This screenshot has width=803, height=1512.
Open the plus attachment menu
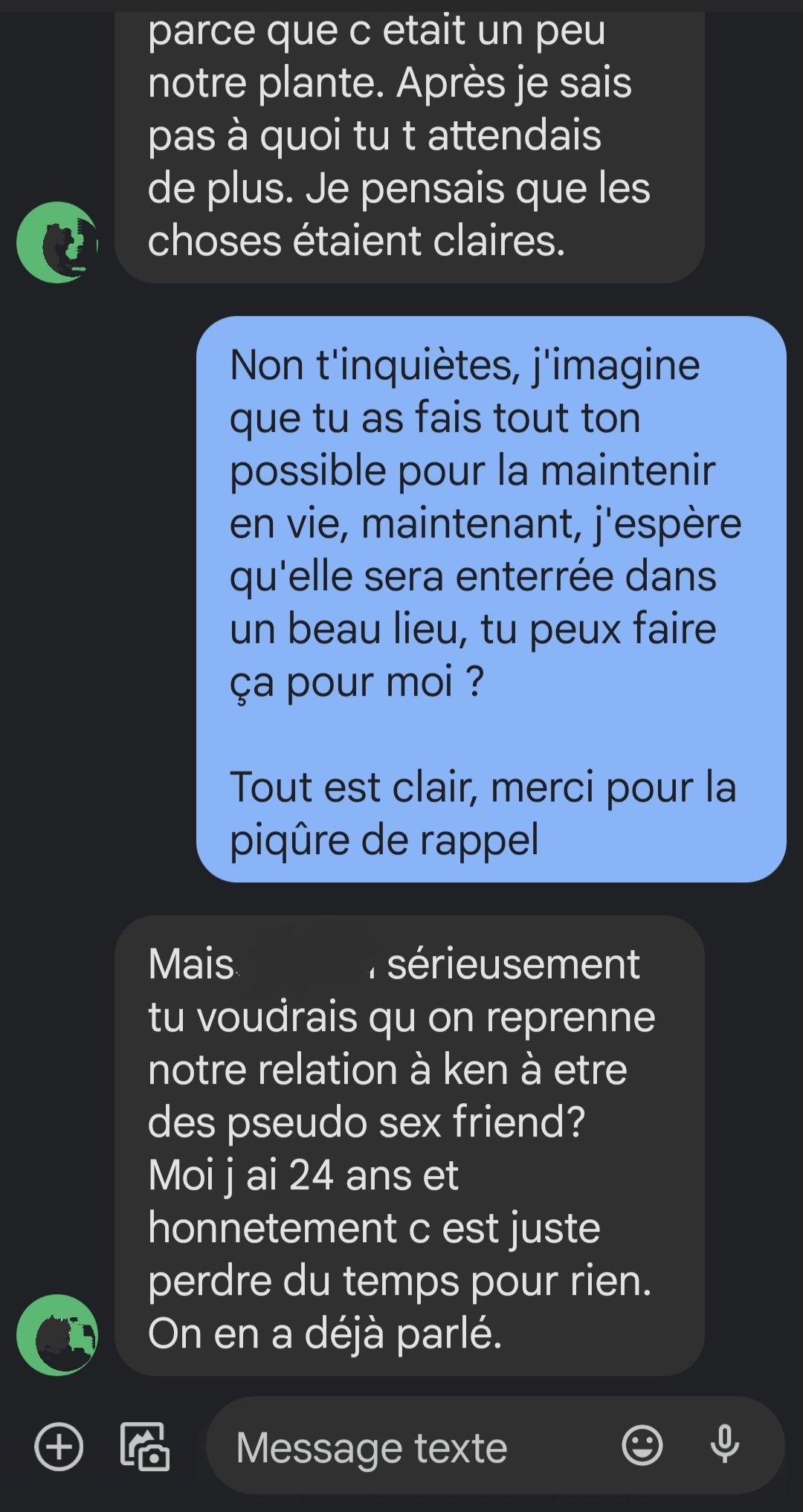[x=59, y=1447]
